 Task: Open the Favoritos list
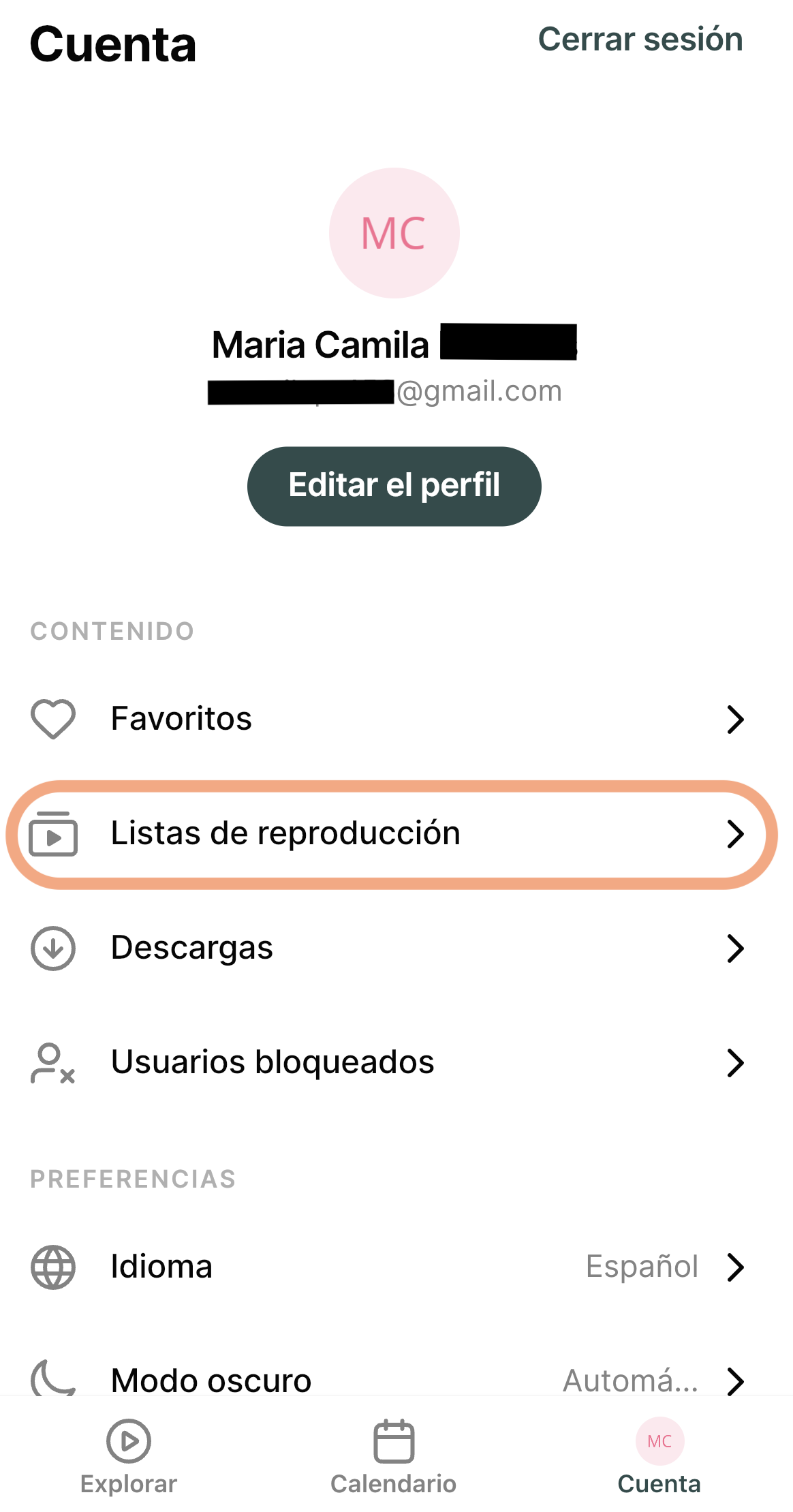[x=388, y=719]
